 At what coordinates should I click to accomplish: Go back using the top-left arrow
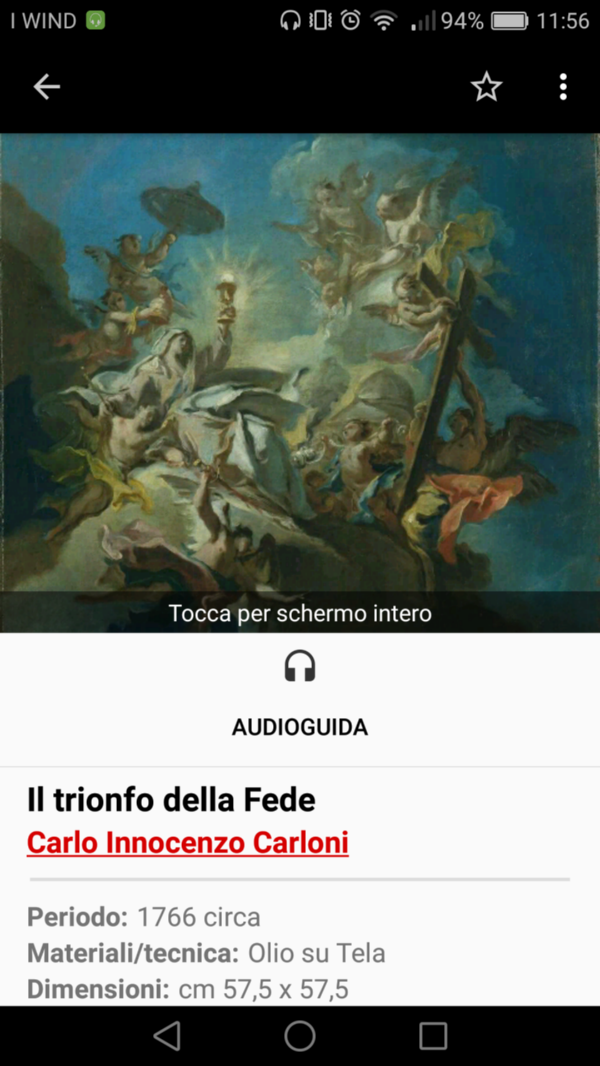[47, 87]
